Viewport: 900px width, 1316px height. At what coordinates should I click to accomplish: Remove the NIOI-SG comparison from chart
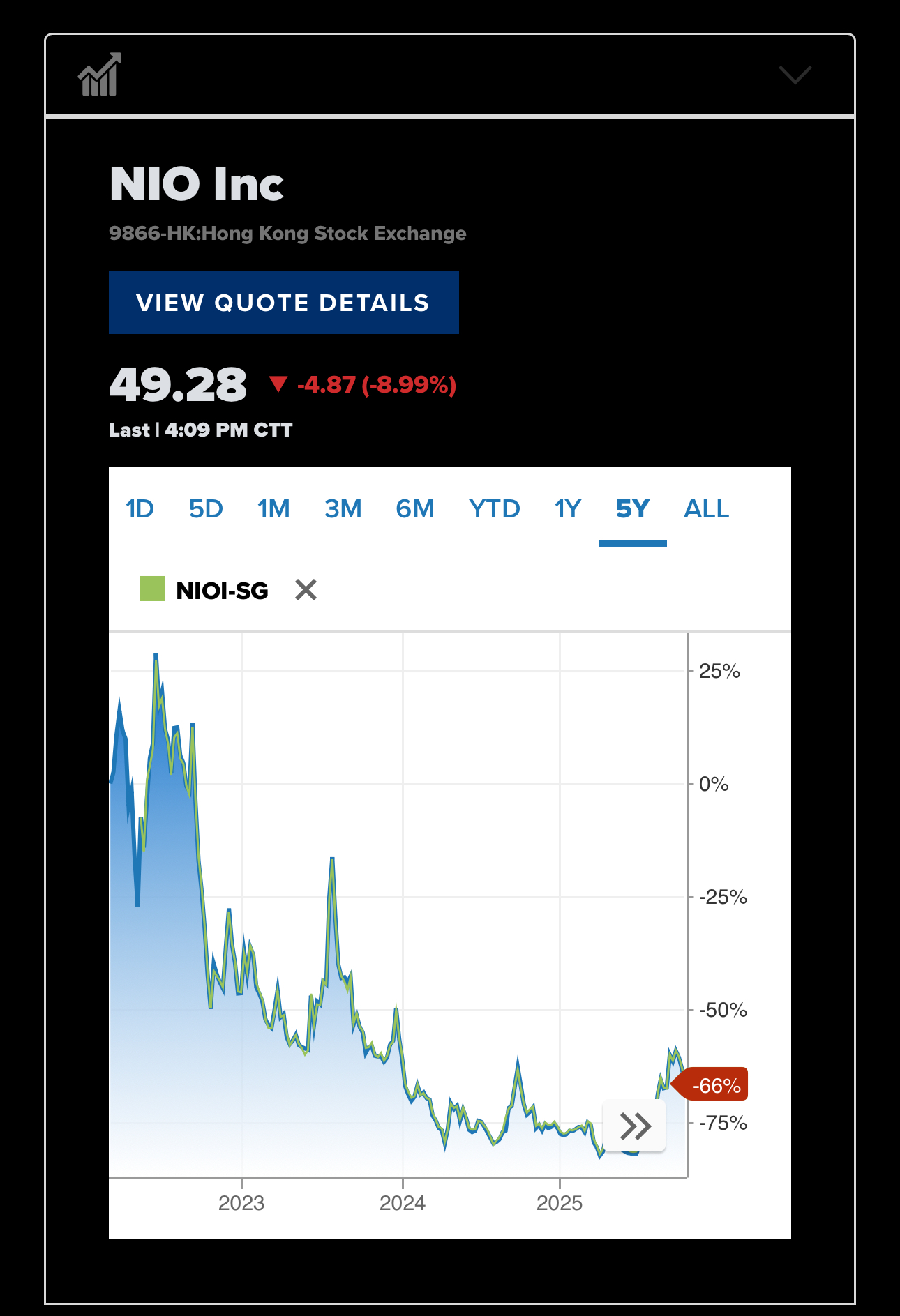click(x=306, y=590)
